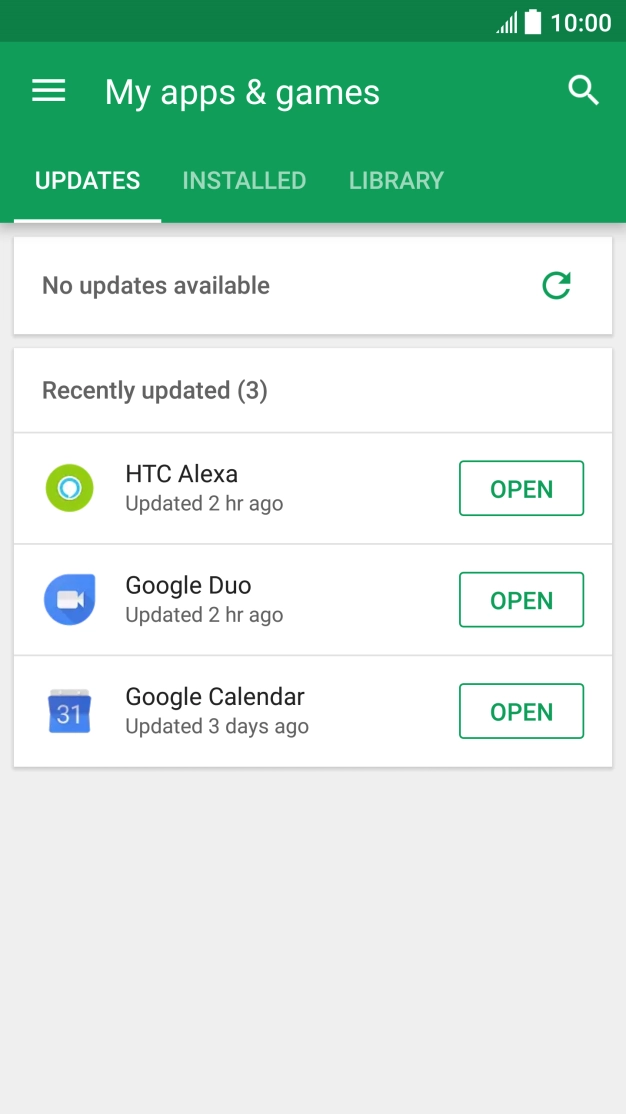This screenshot has width=626, height=1114.
Task: Switch to the Library tab
Action: click(396, 181)
